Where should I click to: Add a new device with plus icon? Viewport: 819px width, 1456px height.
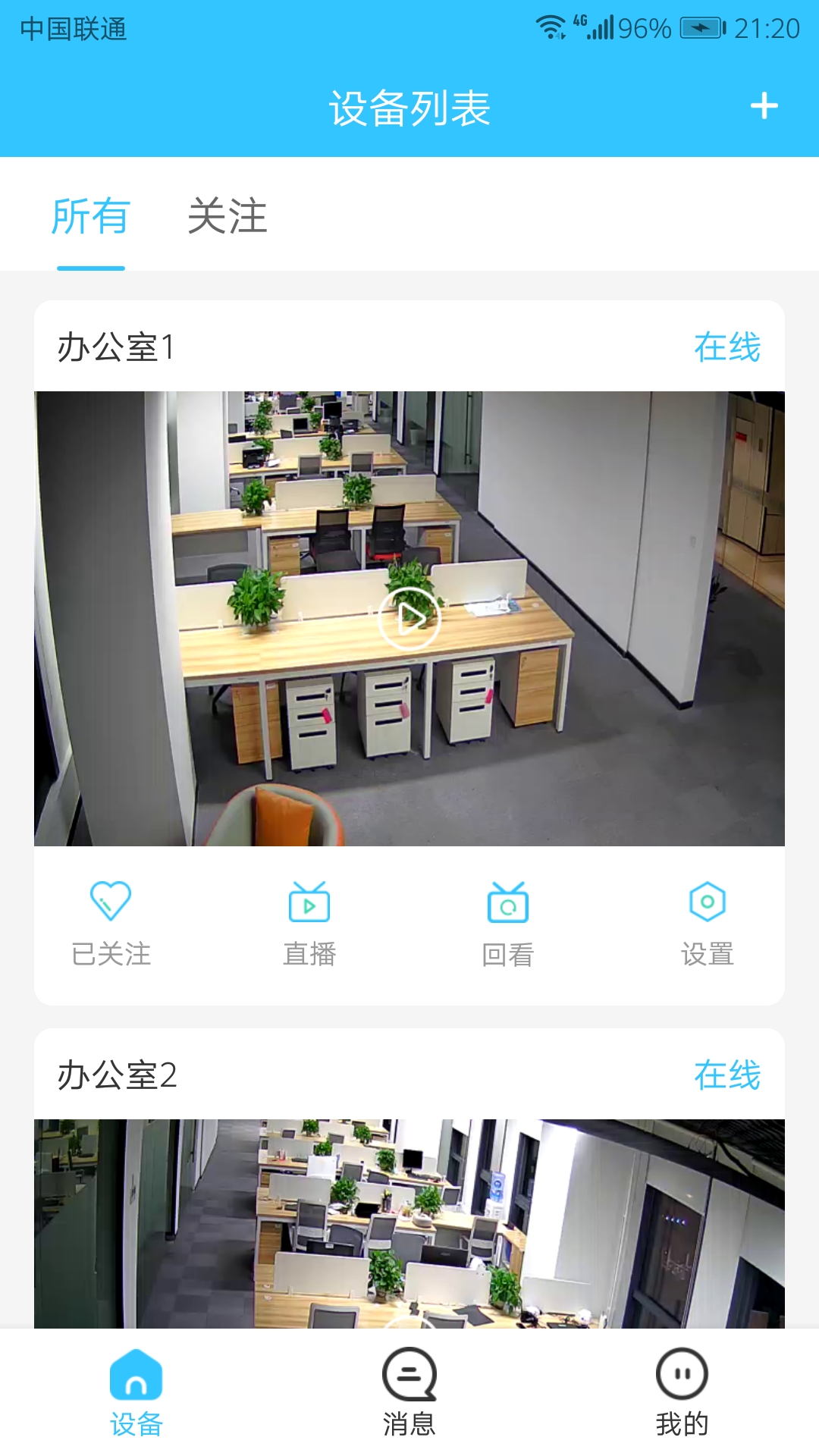(x=764, y=106)
